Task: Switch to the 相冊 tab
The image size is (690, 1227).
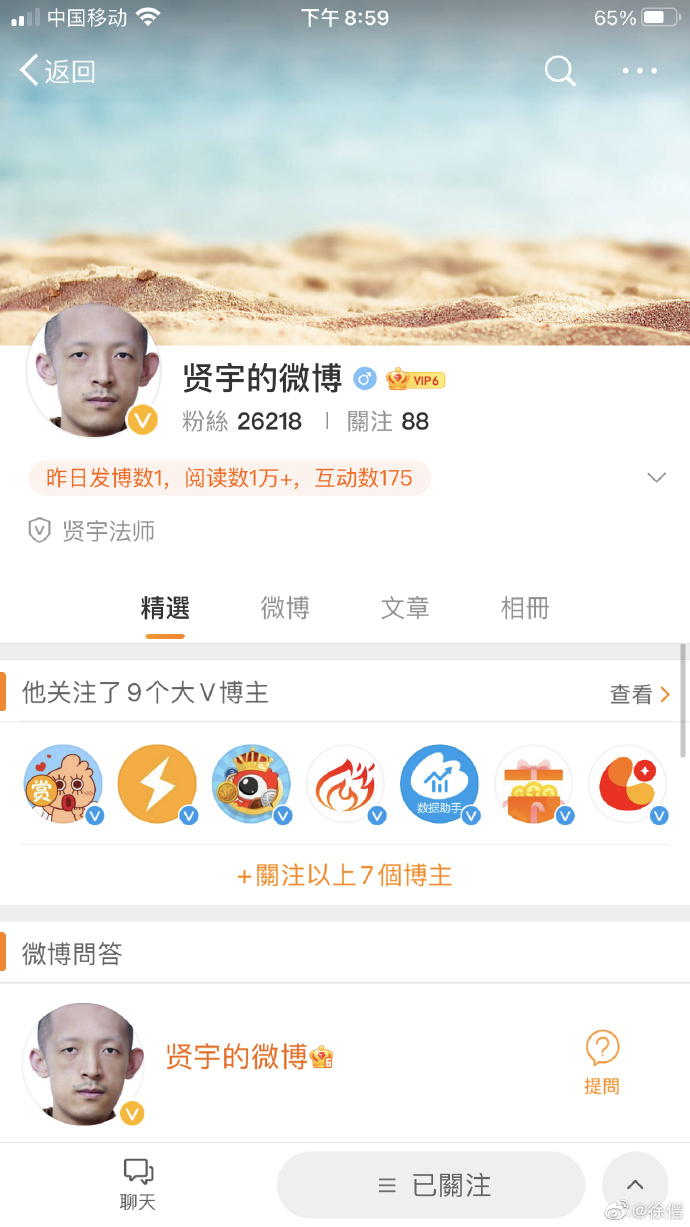Action: point(525,608)
